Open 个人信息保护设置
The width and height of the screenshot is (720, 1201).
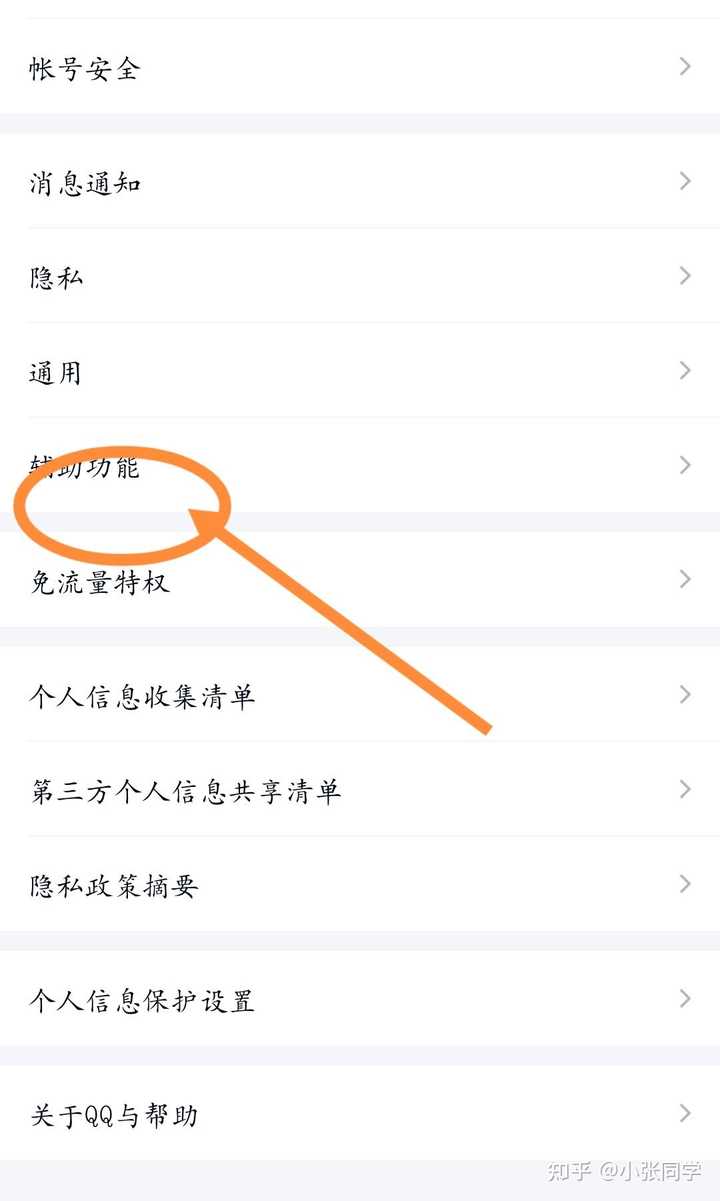click(x=360, y=1000)
